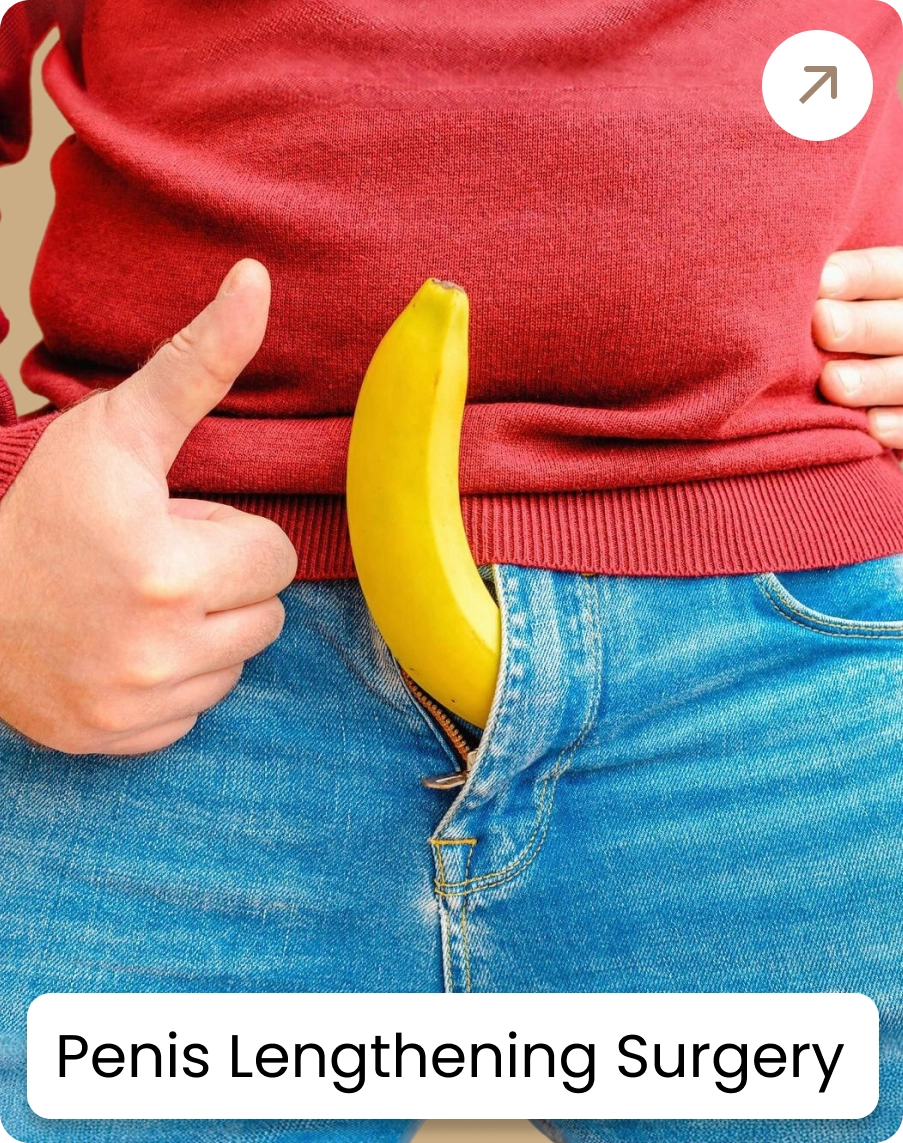Tap the arrow icon on the card

pyautogui.click(x=817, y=86)
